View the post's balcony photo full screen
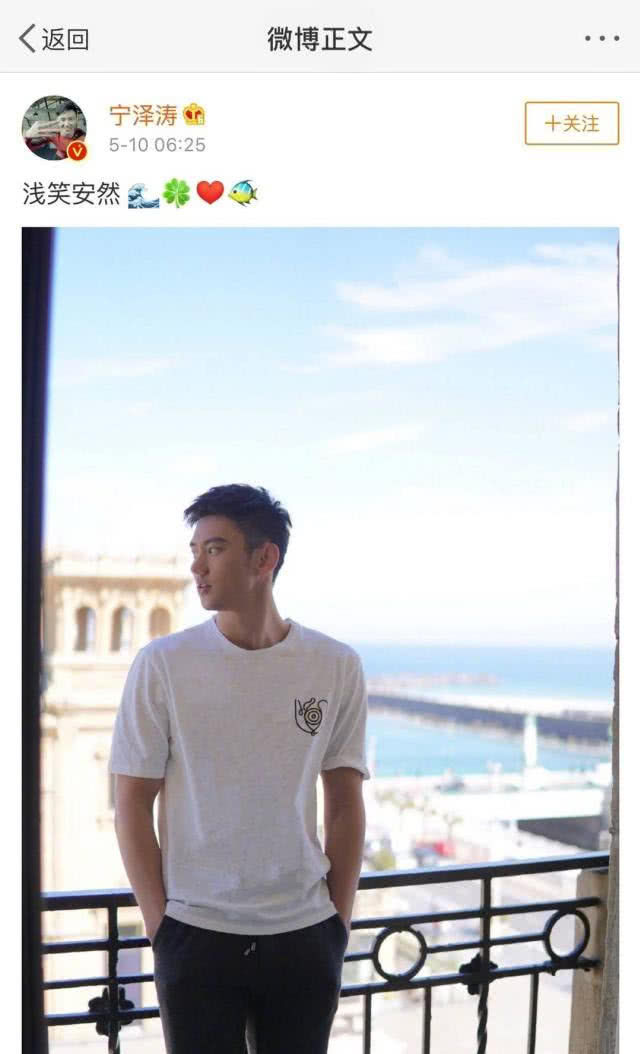640x1054 pixels. pyautogui.click(x=320, y=640)
